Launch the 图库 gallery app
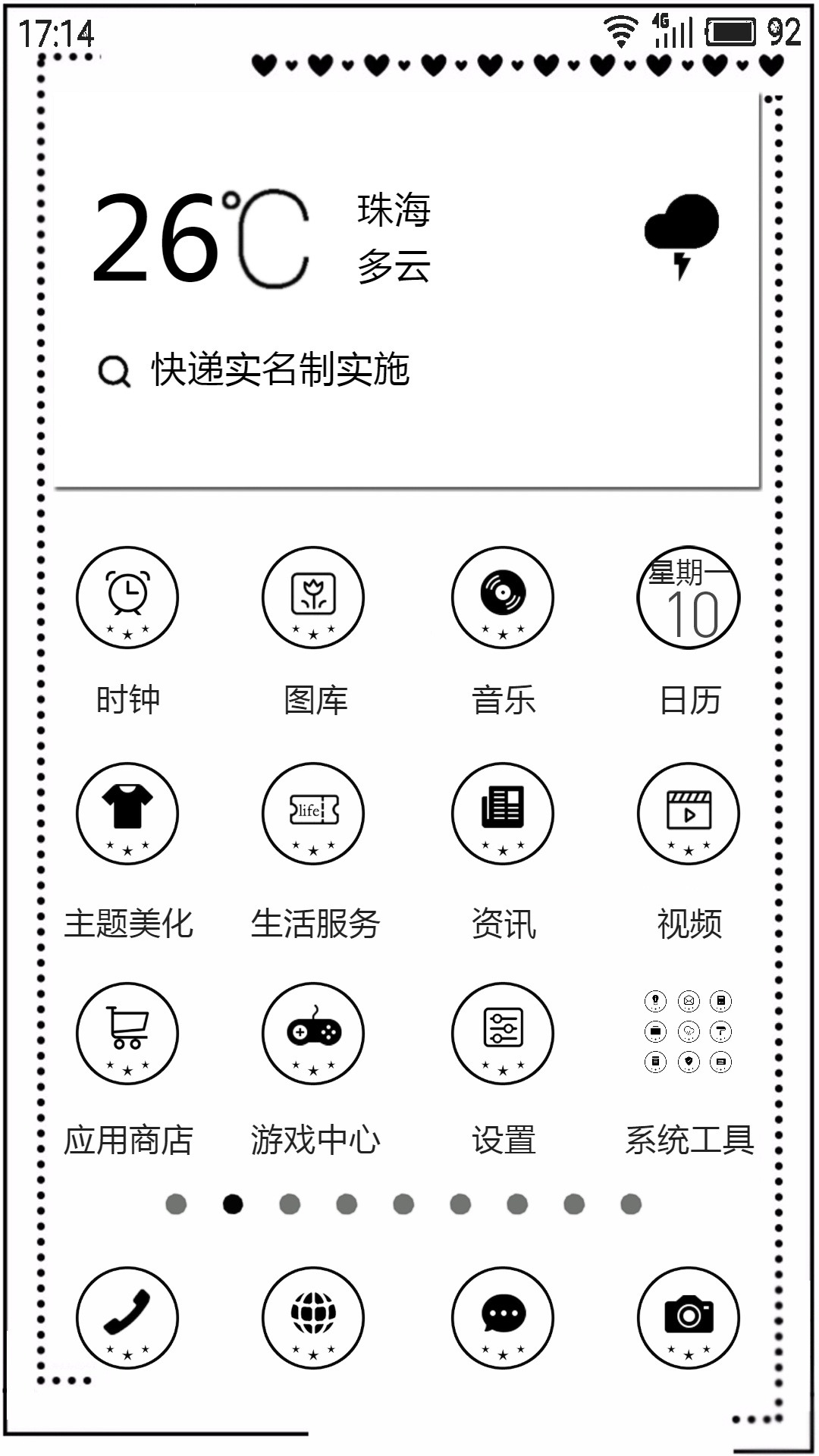The image size is (819, 1456). pos(313,598)
